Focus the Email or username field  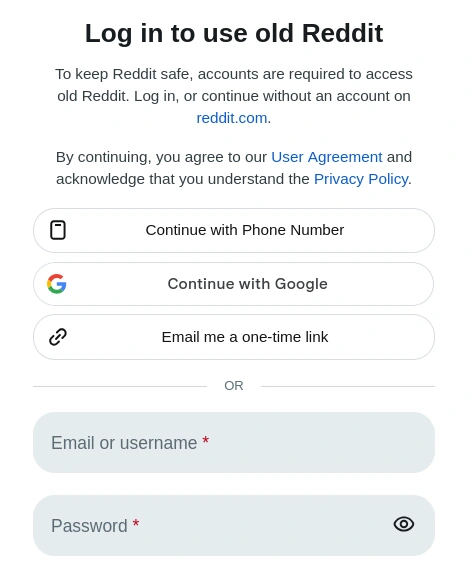(x=234, y=442)
